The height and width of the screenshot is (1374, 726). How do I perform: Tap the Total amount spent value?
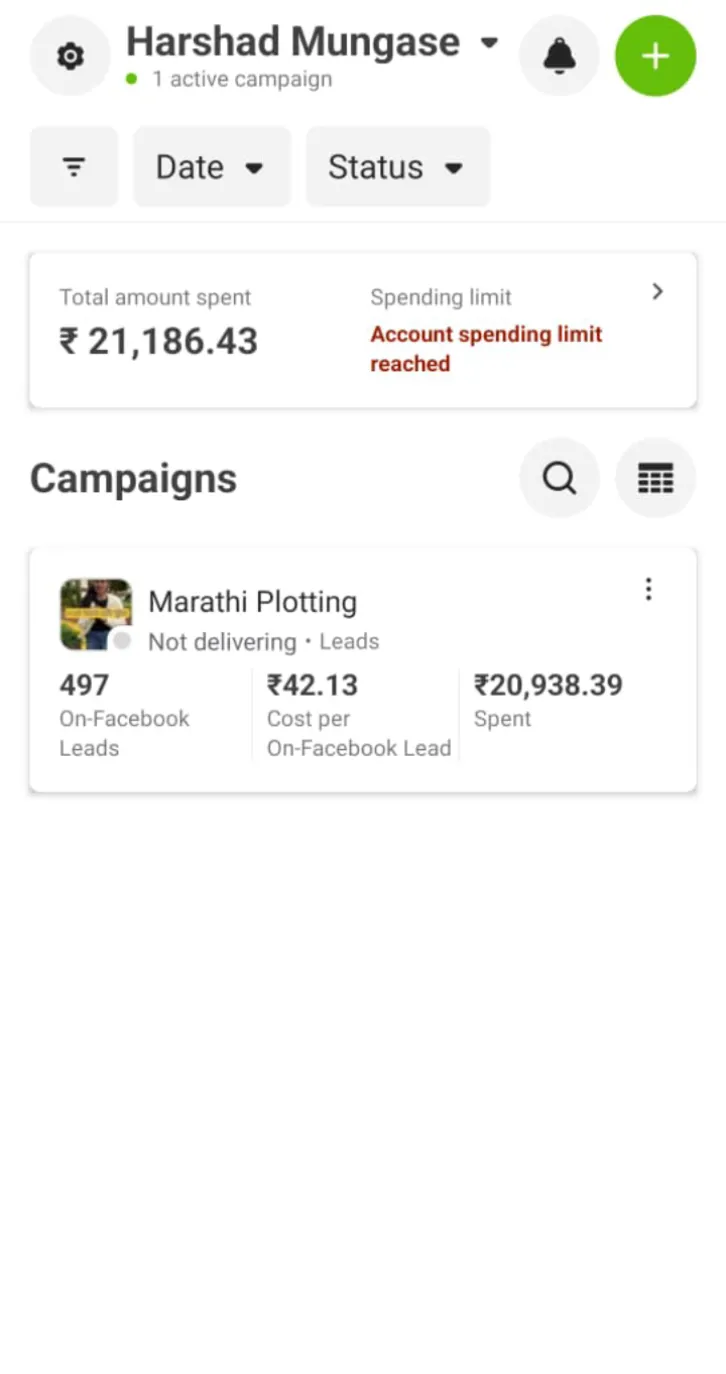tap(157, 341)
